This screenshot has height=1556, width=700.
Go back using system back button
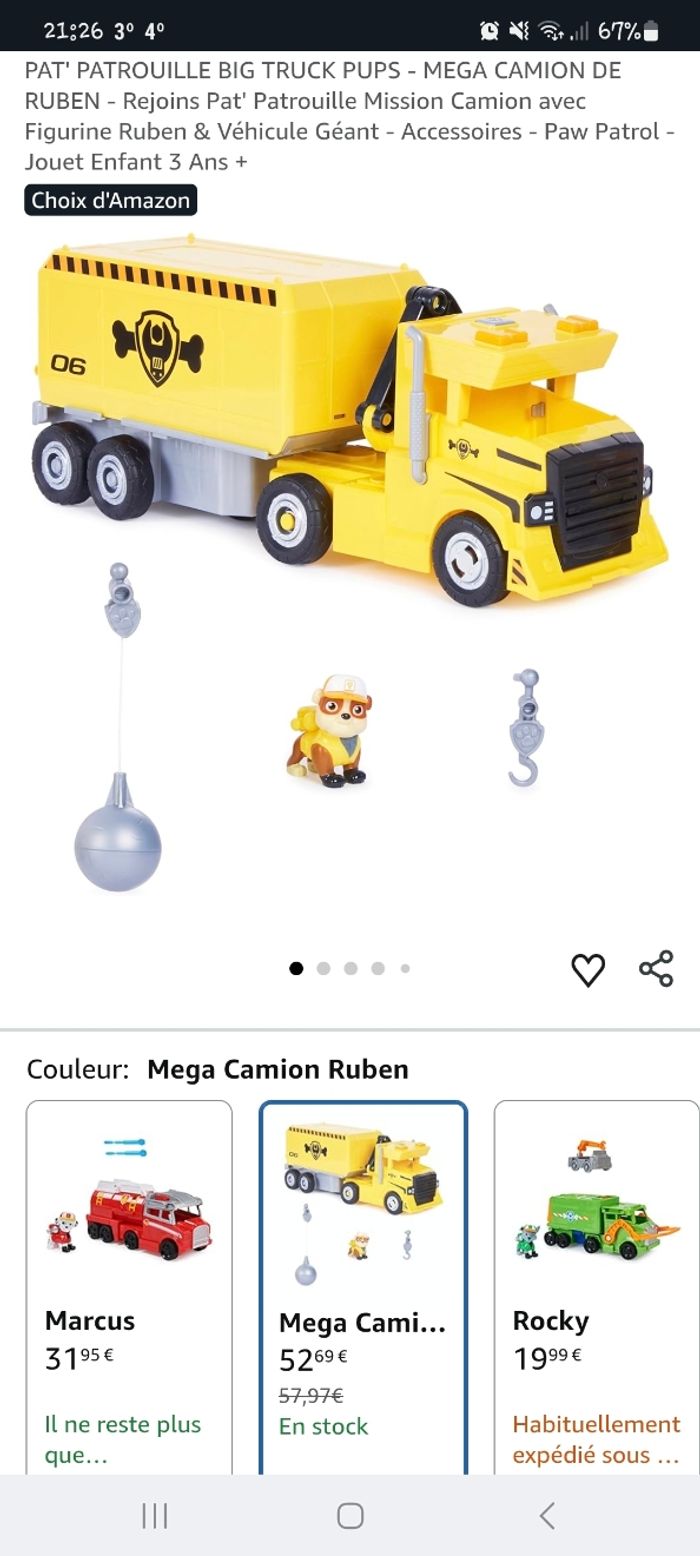tap(546, 1516)
